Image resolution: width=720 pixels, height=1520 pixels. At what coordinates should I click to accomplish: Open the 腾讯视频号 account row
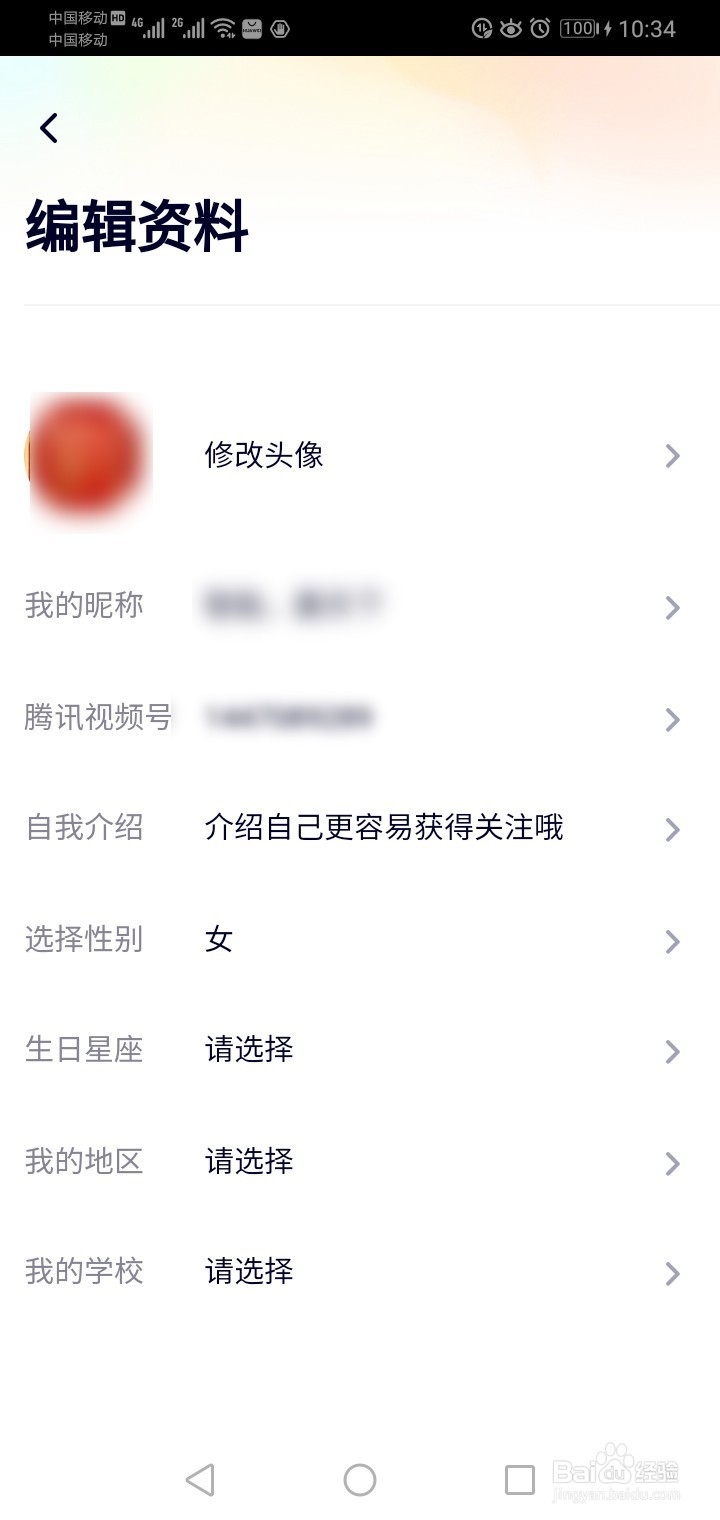tap(290, 718)
